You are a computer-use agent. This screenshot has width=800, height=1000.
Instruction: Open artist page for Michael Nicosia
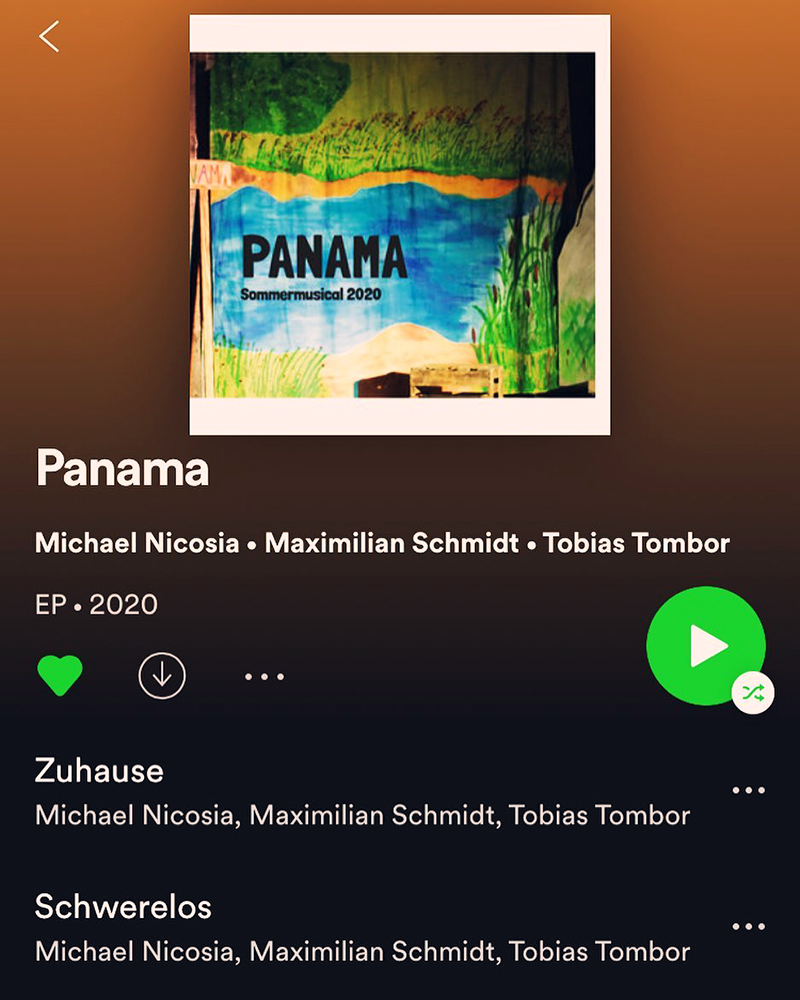135,543
